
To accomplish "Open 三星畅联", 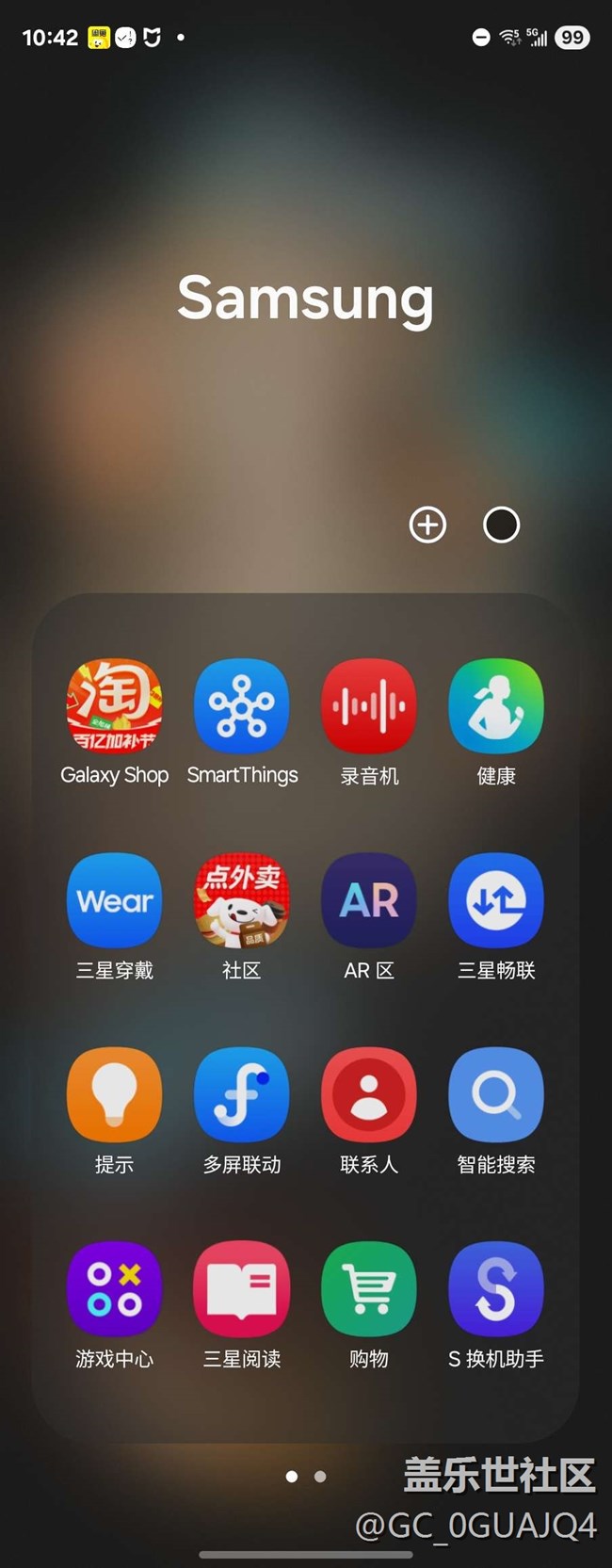I will point(496,900).
